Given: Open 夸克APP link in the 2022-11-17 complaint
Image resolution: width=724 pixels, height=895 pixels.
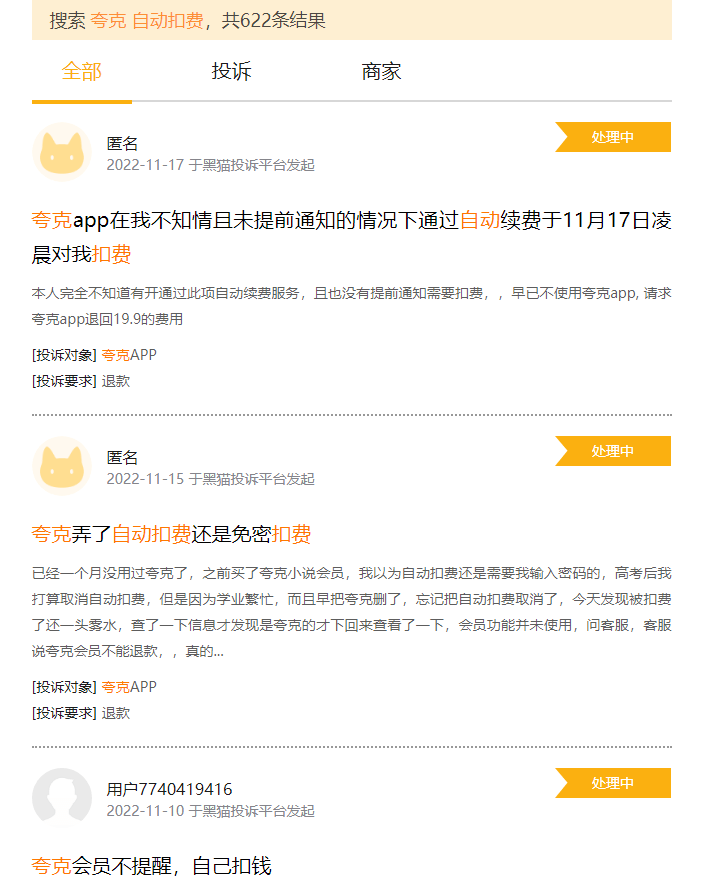Looking at the screenshot, I should click(129, 355).
